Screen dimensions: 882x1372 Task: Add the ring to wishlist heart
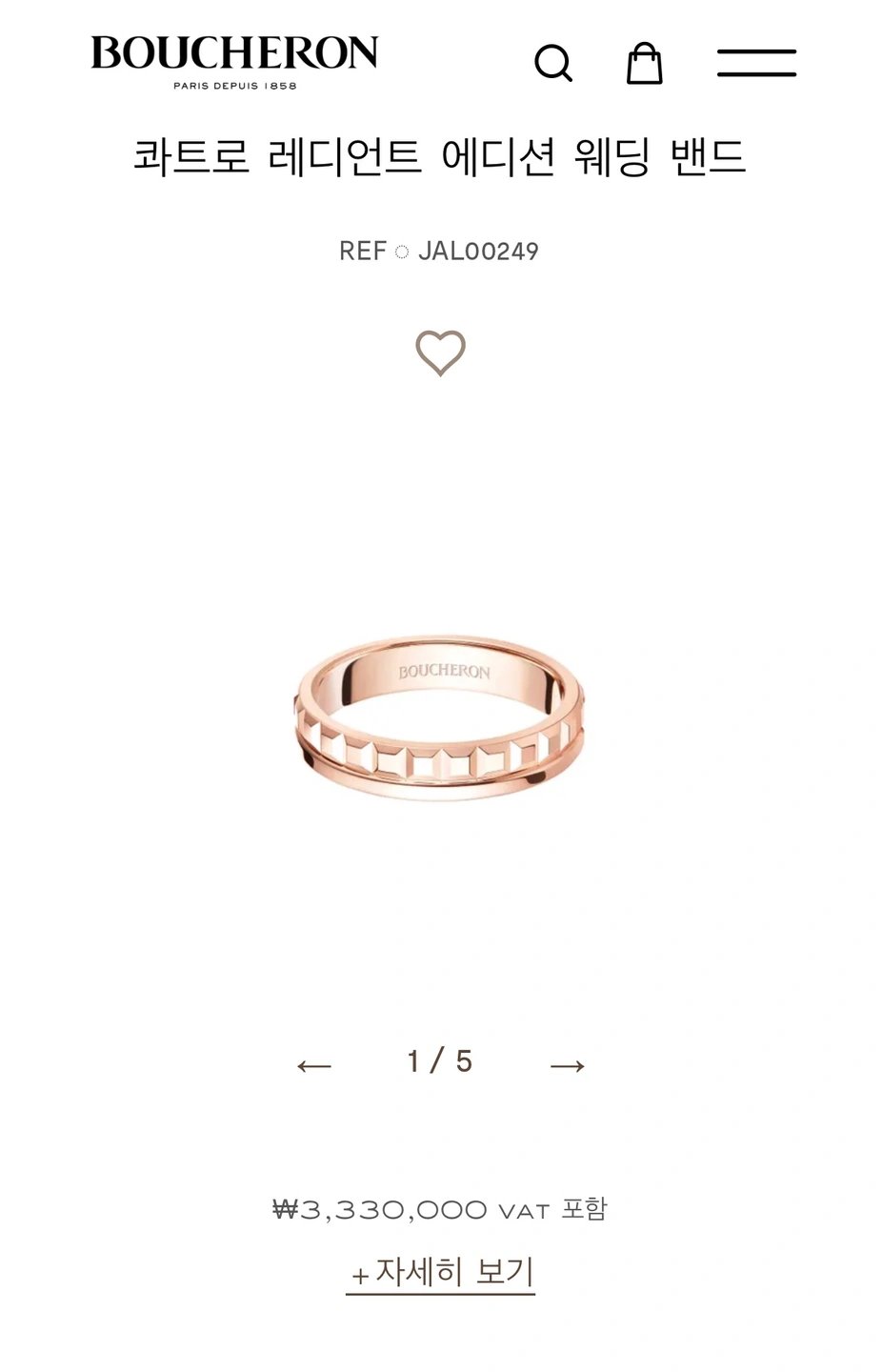point(440,353)
